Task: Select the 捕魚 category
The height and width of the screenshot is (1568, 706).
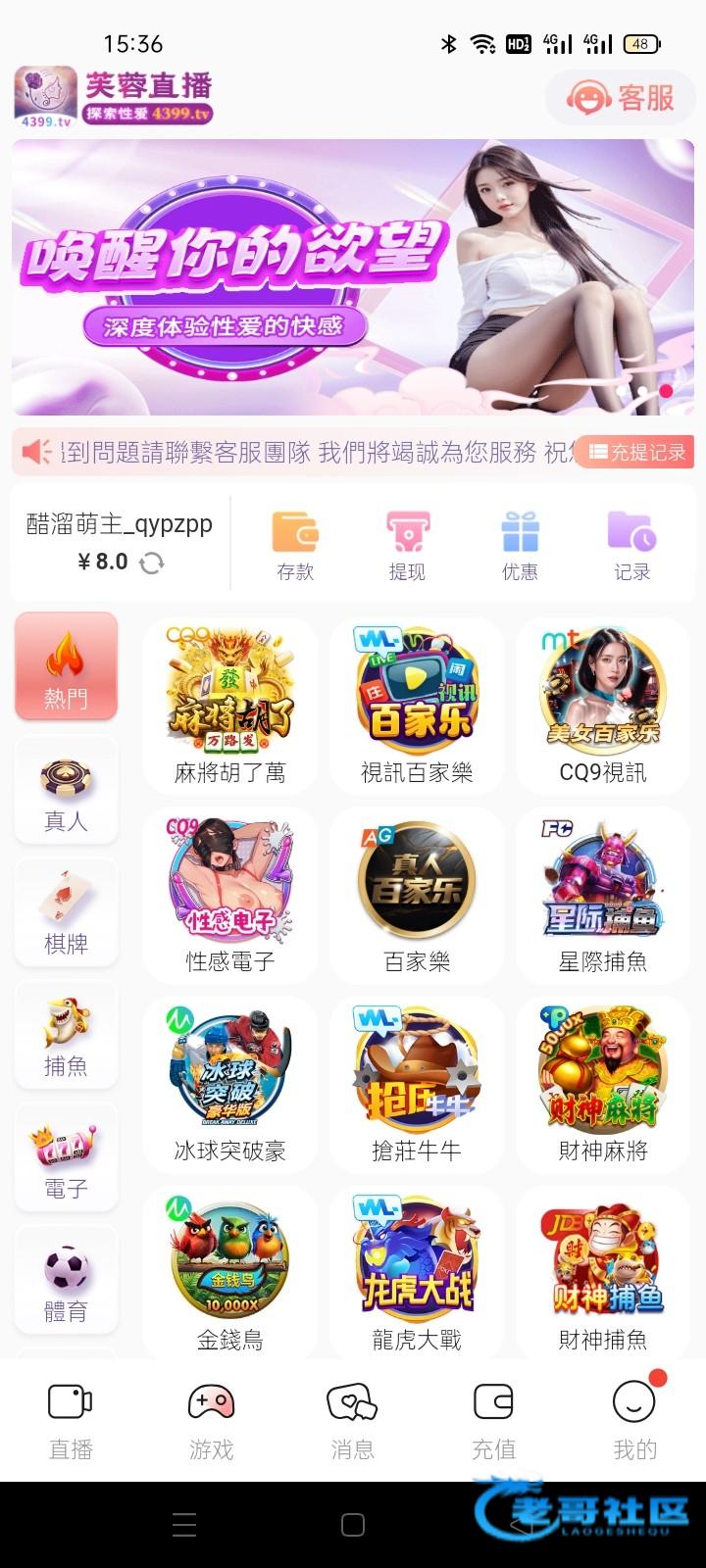Action: click(66, 1037)
